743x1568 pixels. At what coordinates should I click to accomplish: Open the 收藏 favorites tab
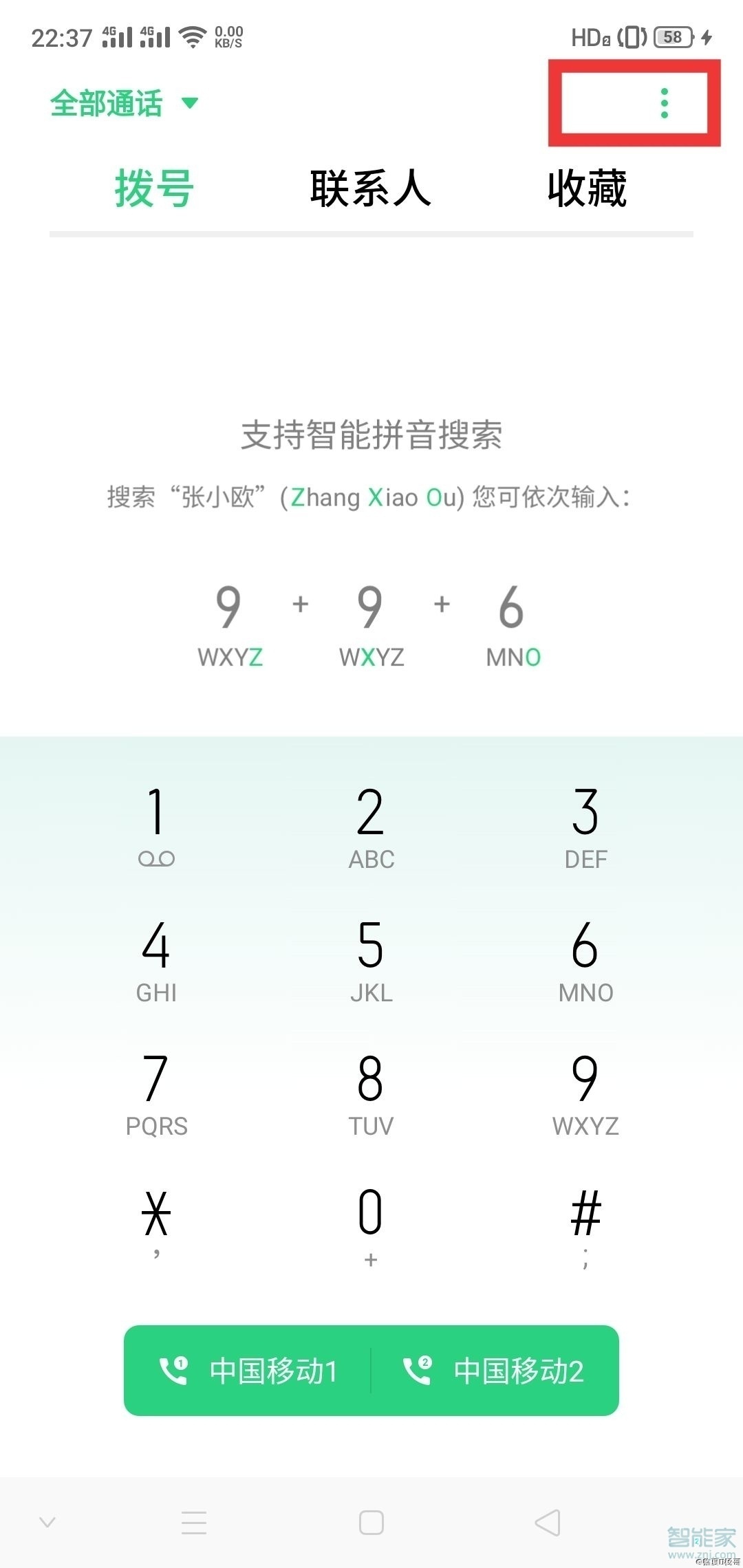coord(587,190)
